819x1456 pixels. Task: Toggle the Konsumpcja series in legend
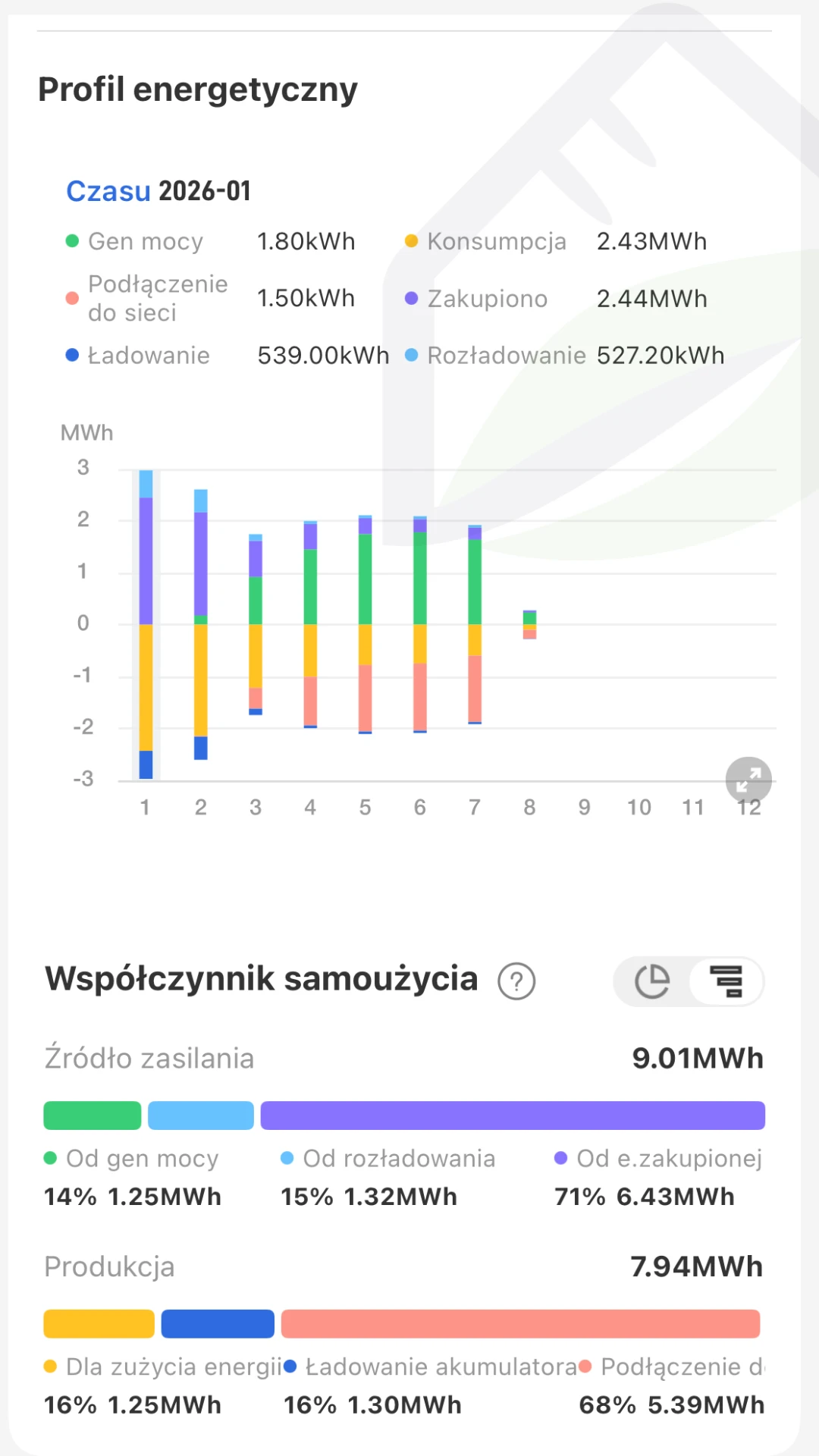[486, 241]
